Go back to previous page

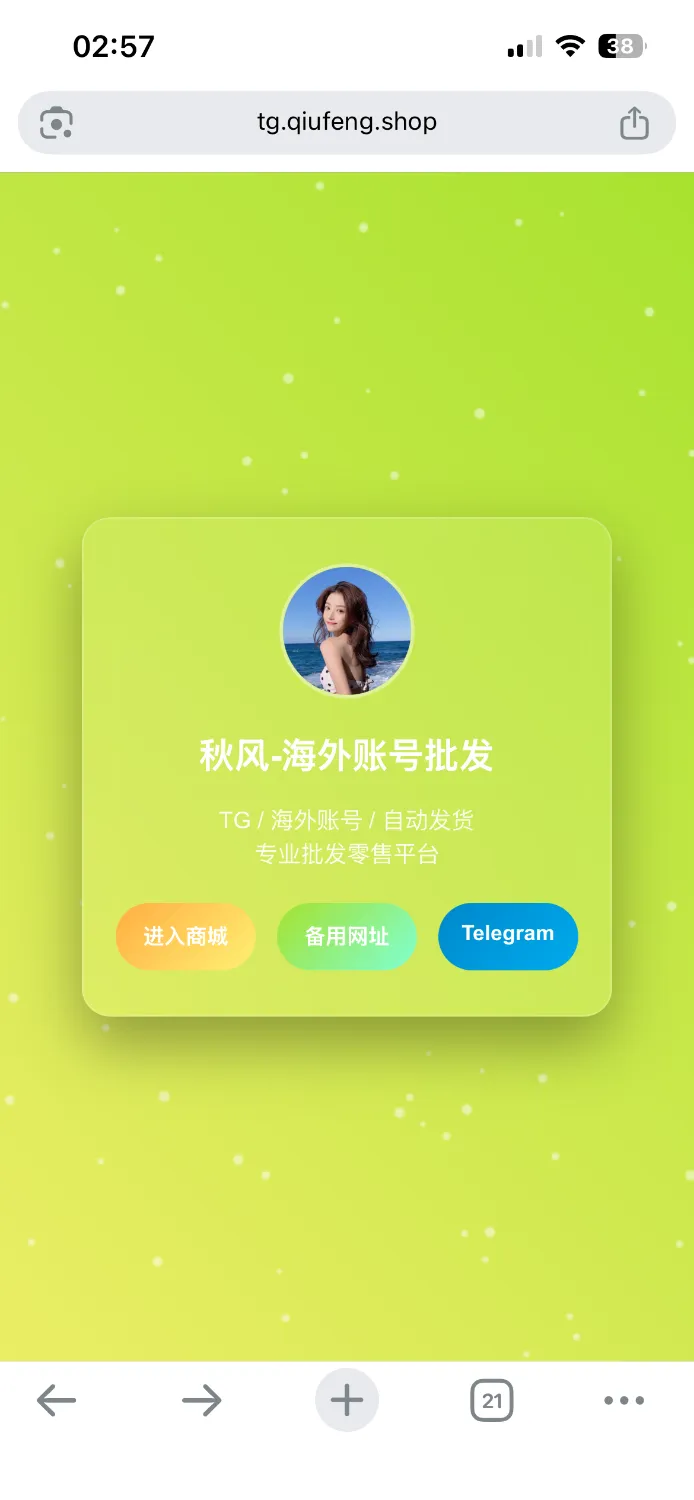pyautogui.click(x=57, y=1401)
